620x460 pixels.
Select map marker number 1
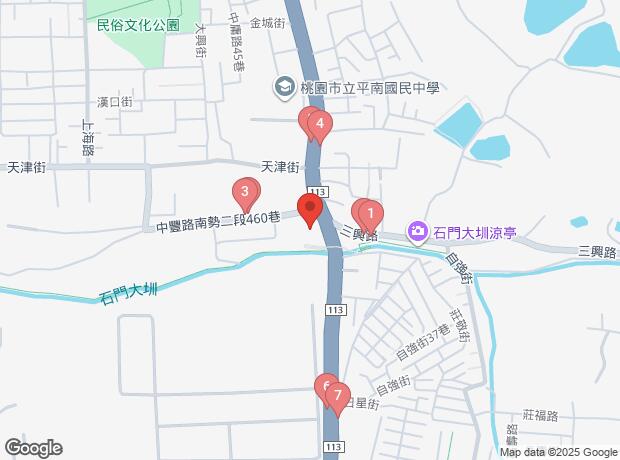pyautogui.click(x=371, y=213)
